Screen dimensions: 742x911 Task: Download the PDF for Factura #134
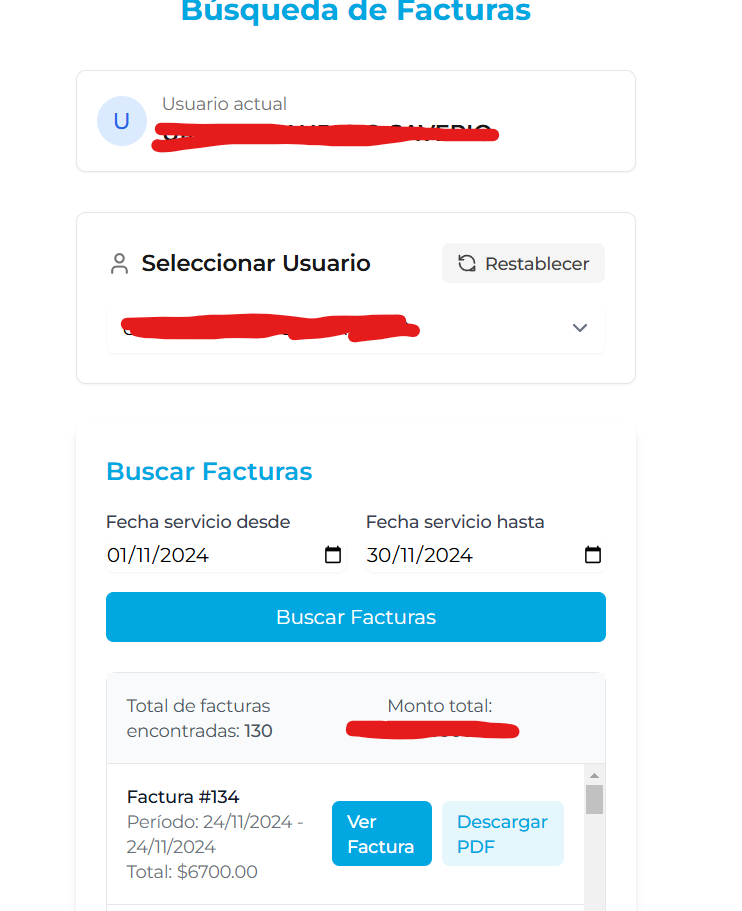(502, 834)
